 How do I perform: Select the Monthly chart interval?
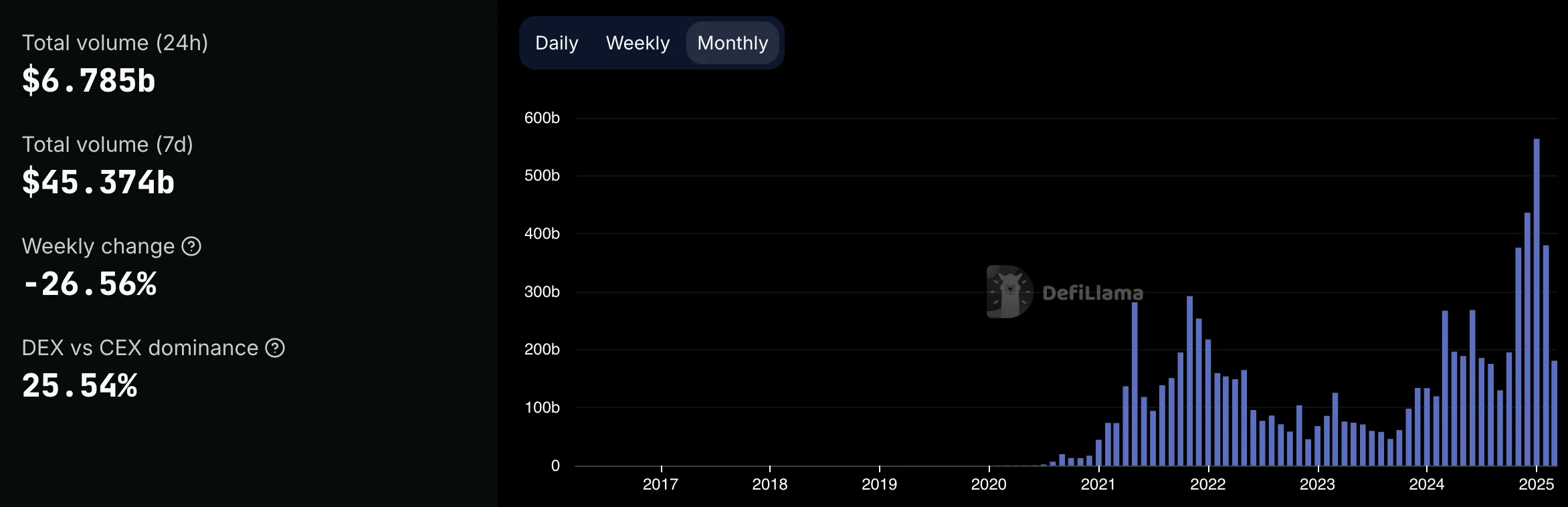732,43
